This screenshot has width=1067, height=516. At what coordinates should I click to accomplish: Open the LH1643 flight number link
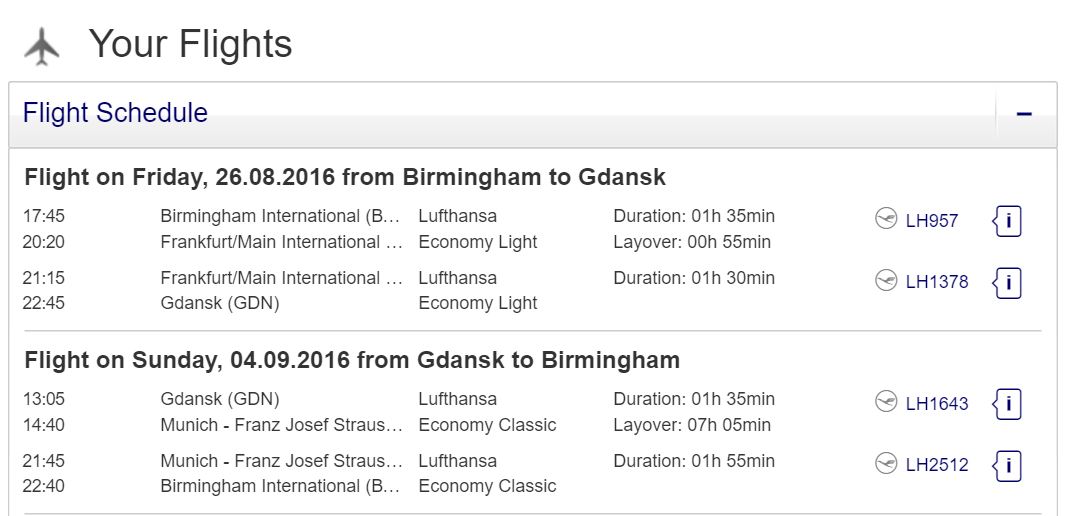tap(936, 404)
